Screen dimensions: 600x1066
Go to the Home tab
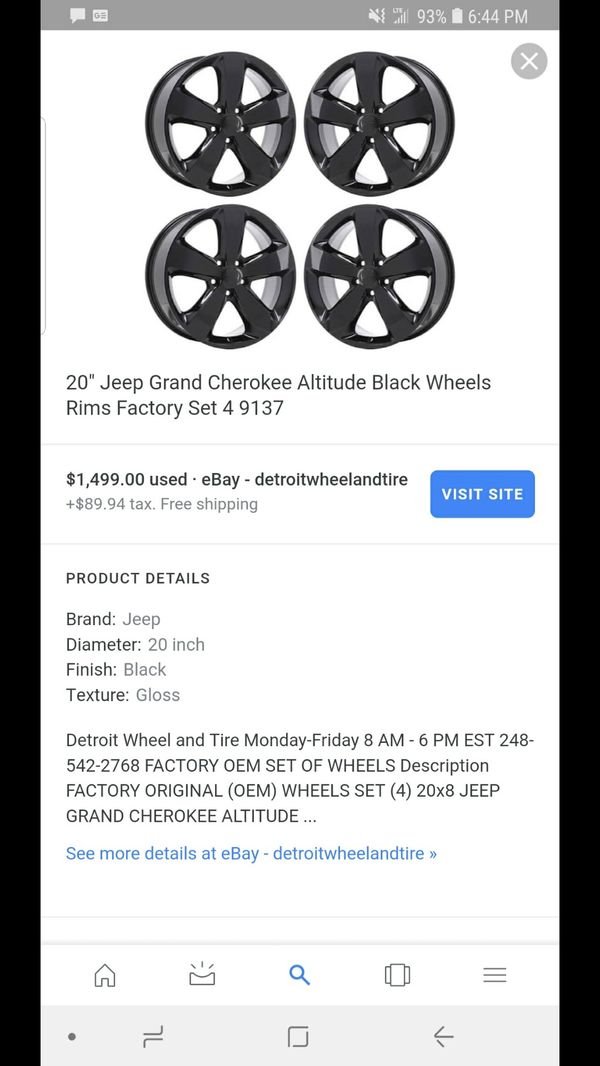click(105, 975)
